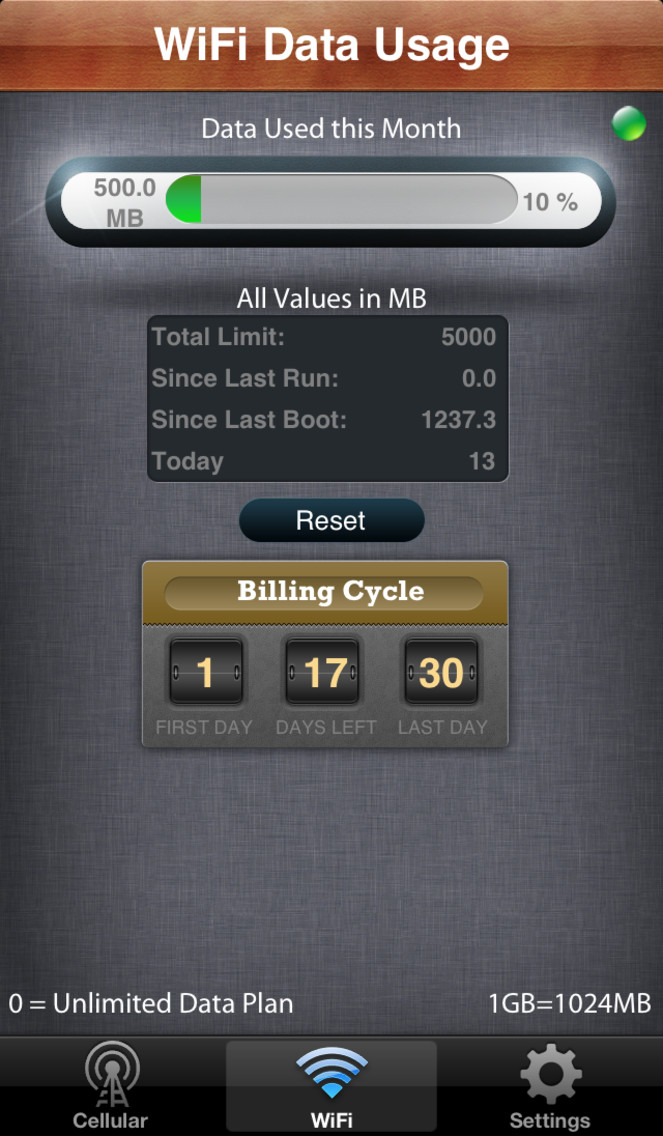Open the Settings tab
This screenshot has width=663, height=1136.
550,1086
